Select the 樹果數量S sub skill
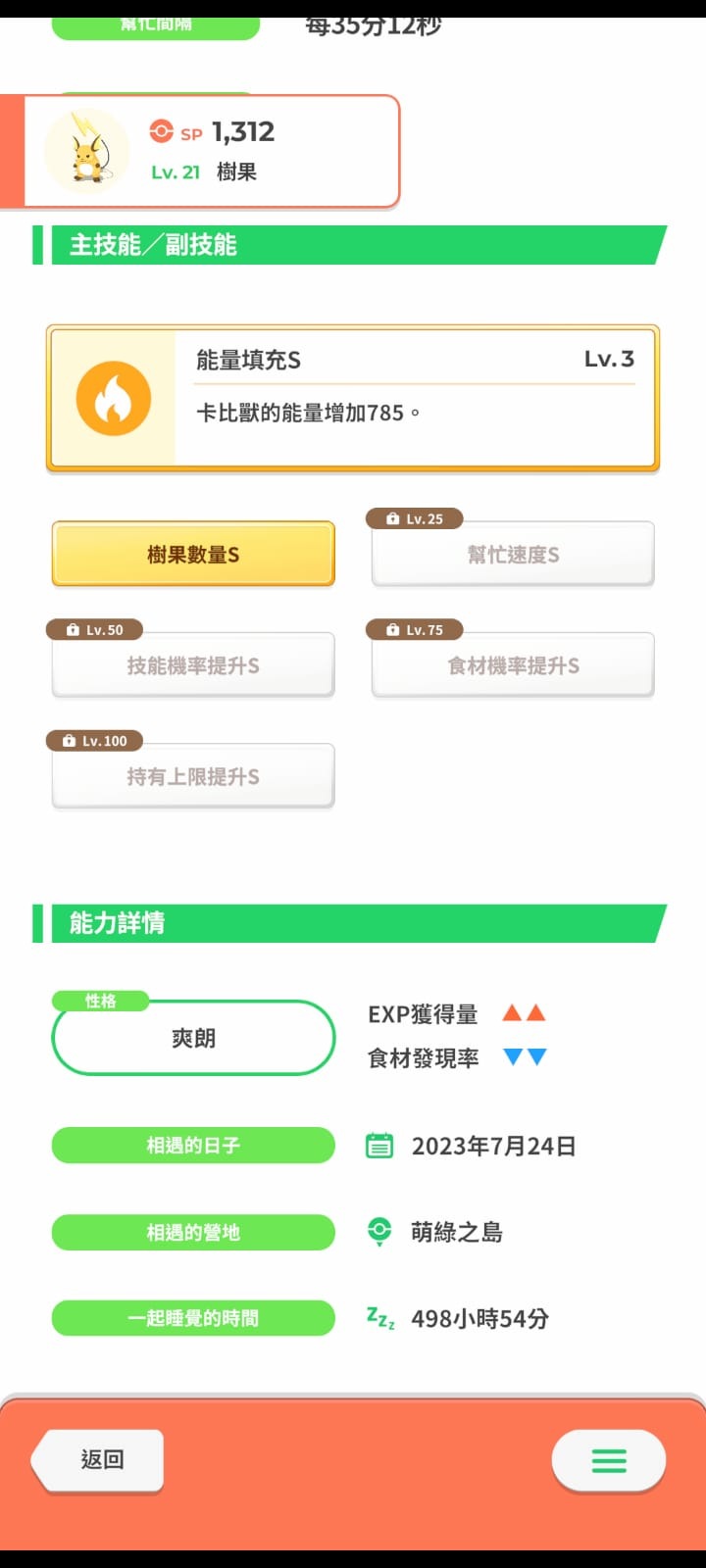This screenshot has height=1568, width=706. 193,554
